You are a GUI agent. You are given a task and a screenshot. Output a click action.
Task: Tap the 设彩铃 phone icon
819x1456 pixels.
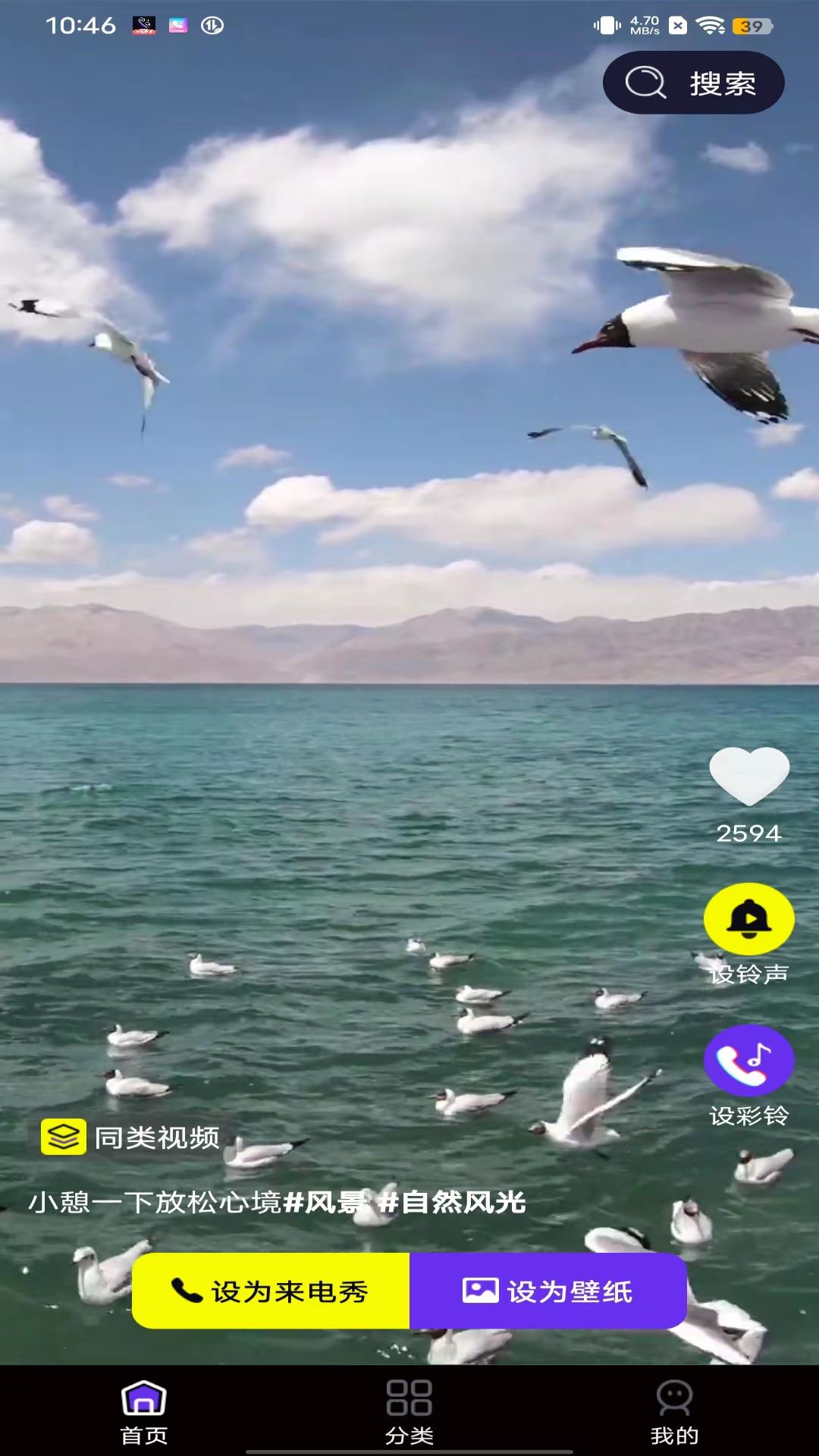[749, 1060]
